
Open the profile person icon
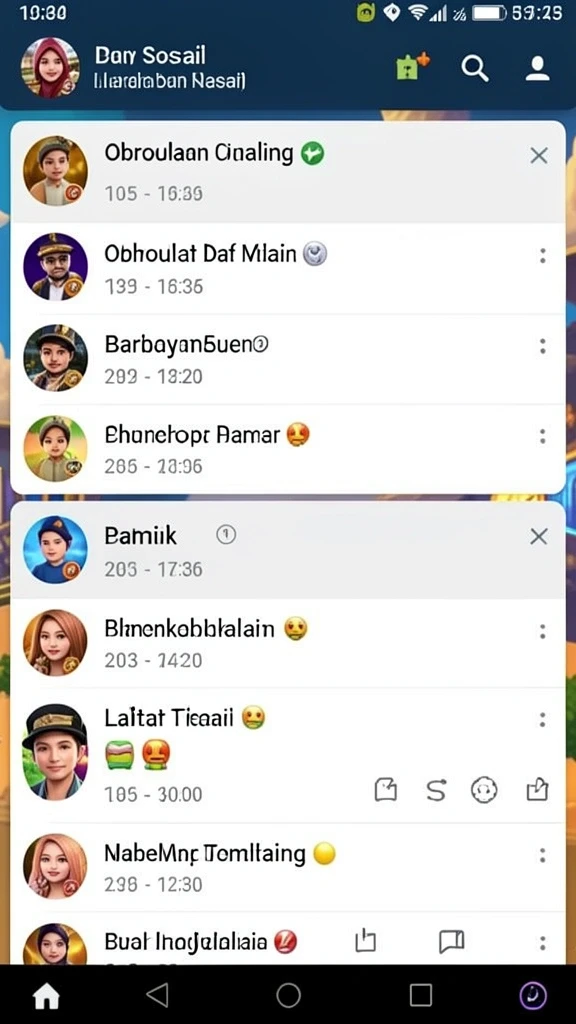(x=537, y=68)
